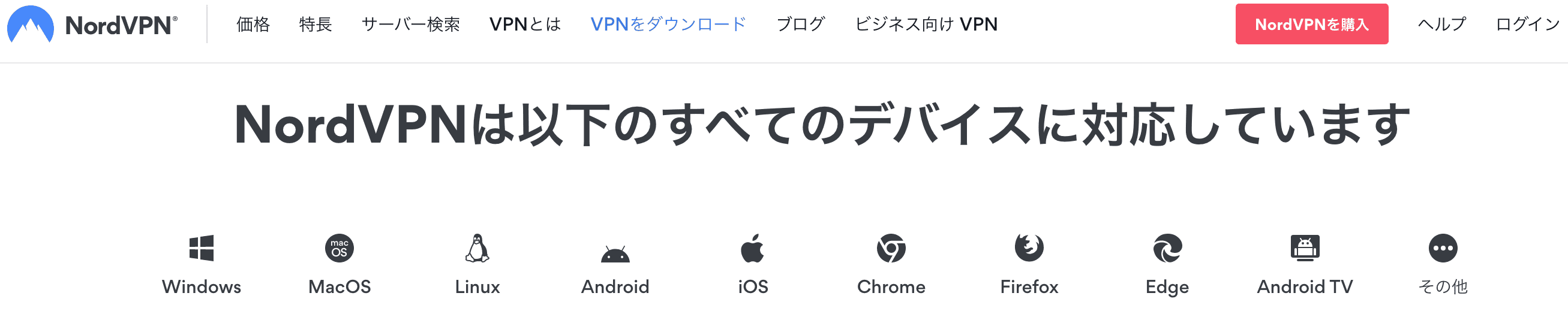The width and height of the screenshot is (1568, 314).
Task: Open the ブログ blog link
Action: pos(800,25)
